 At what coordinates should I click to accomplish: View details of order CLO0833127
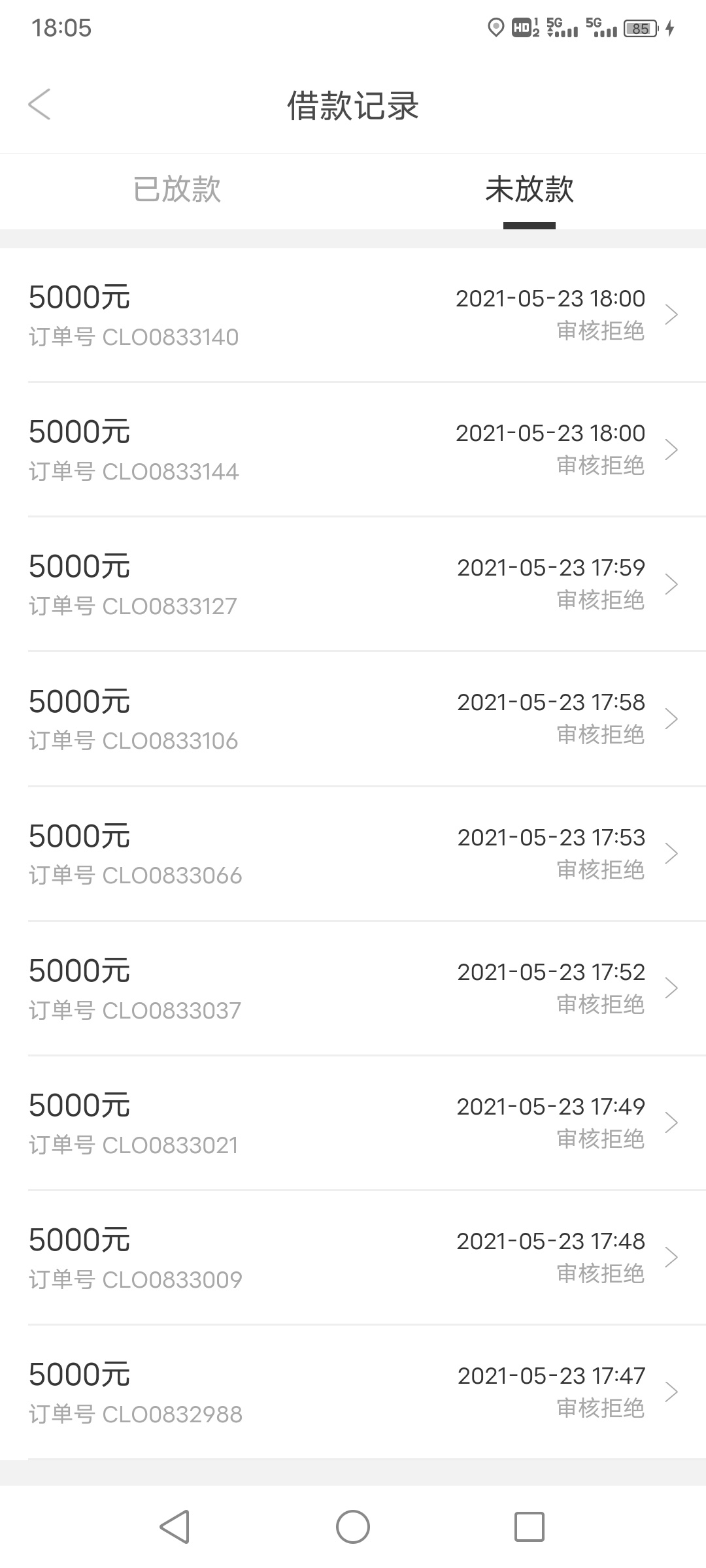point(353,584)
